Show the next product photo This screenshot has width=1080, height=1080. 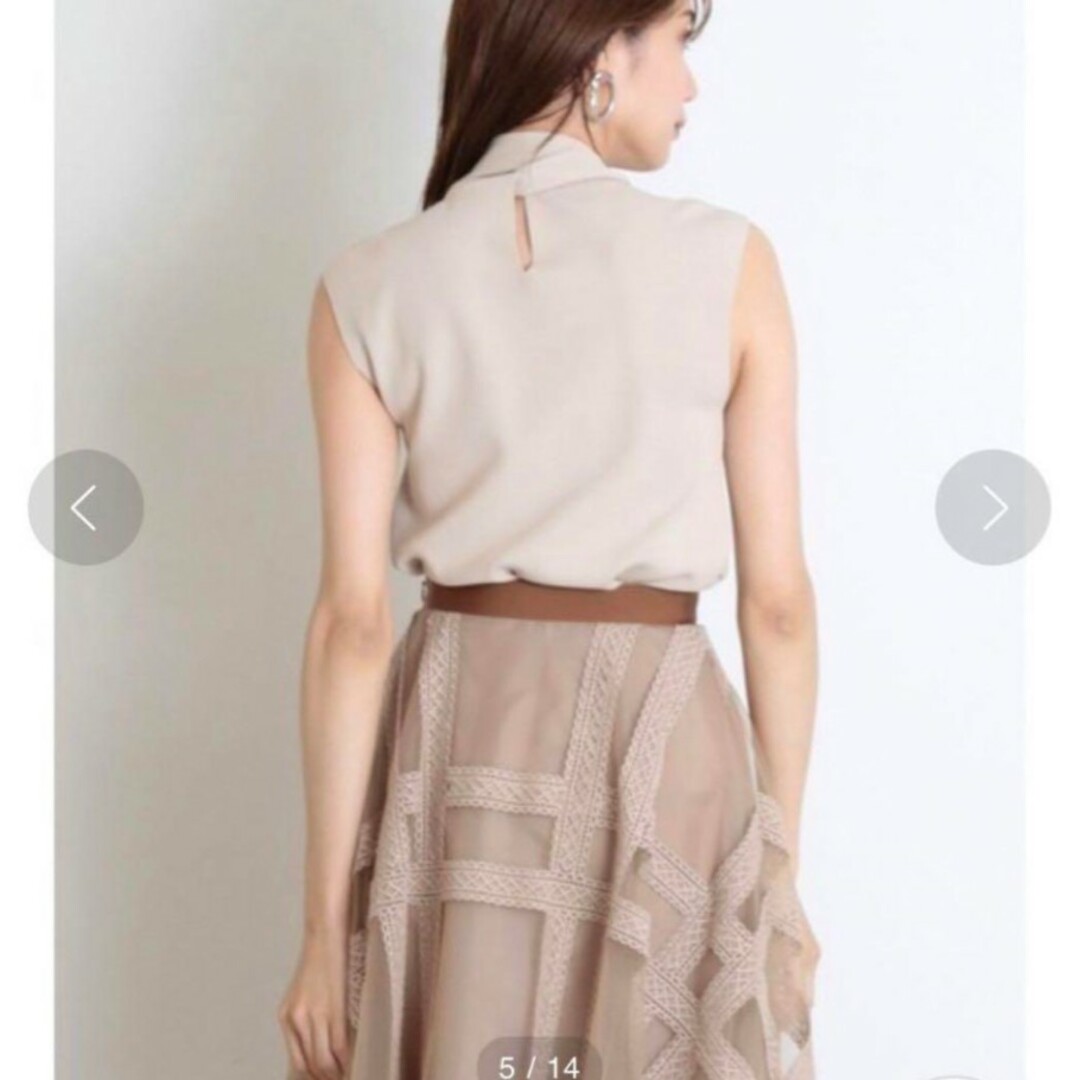(992, 508)
